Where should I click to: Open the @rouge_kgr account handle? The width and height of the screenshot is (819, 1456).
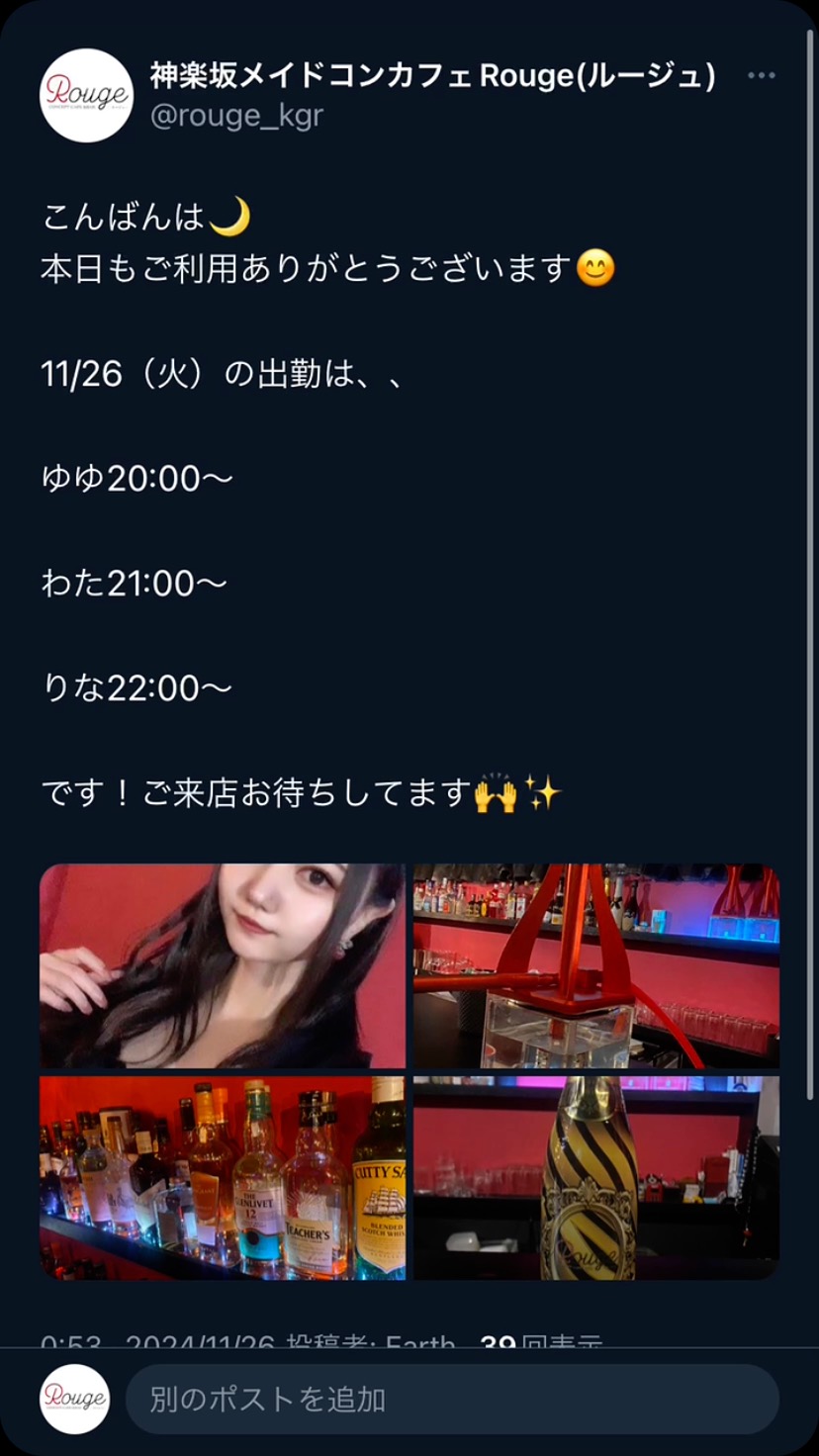tap(236, 116)
